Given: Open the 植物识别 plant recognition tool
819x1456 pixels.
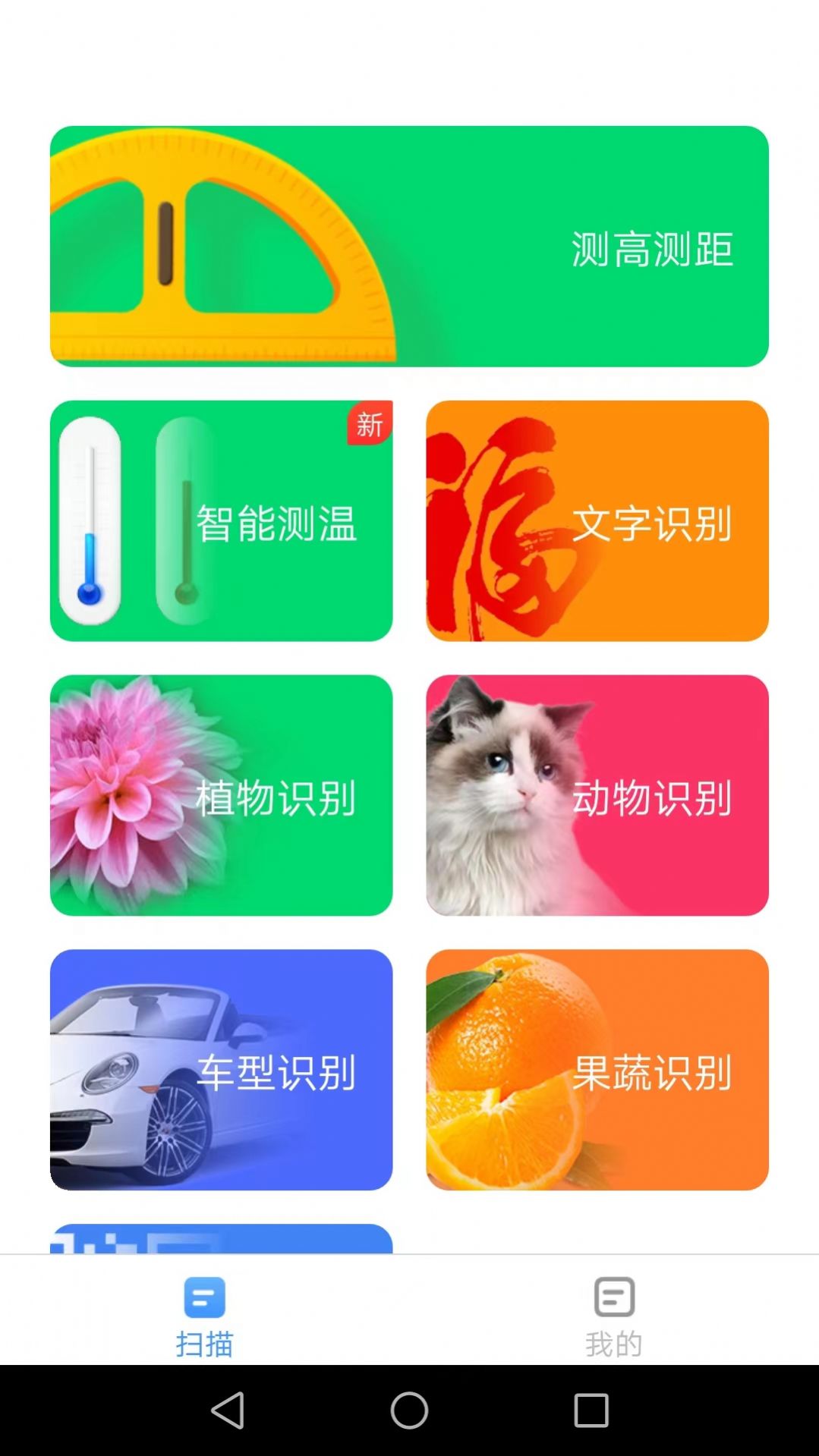Looking at the screenshot, I should click(x=222, y=796).
